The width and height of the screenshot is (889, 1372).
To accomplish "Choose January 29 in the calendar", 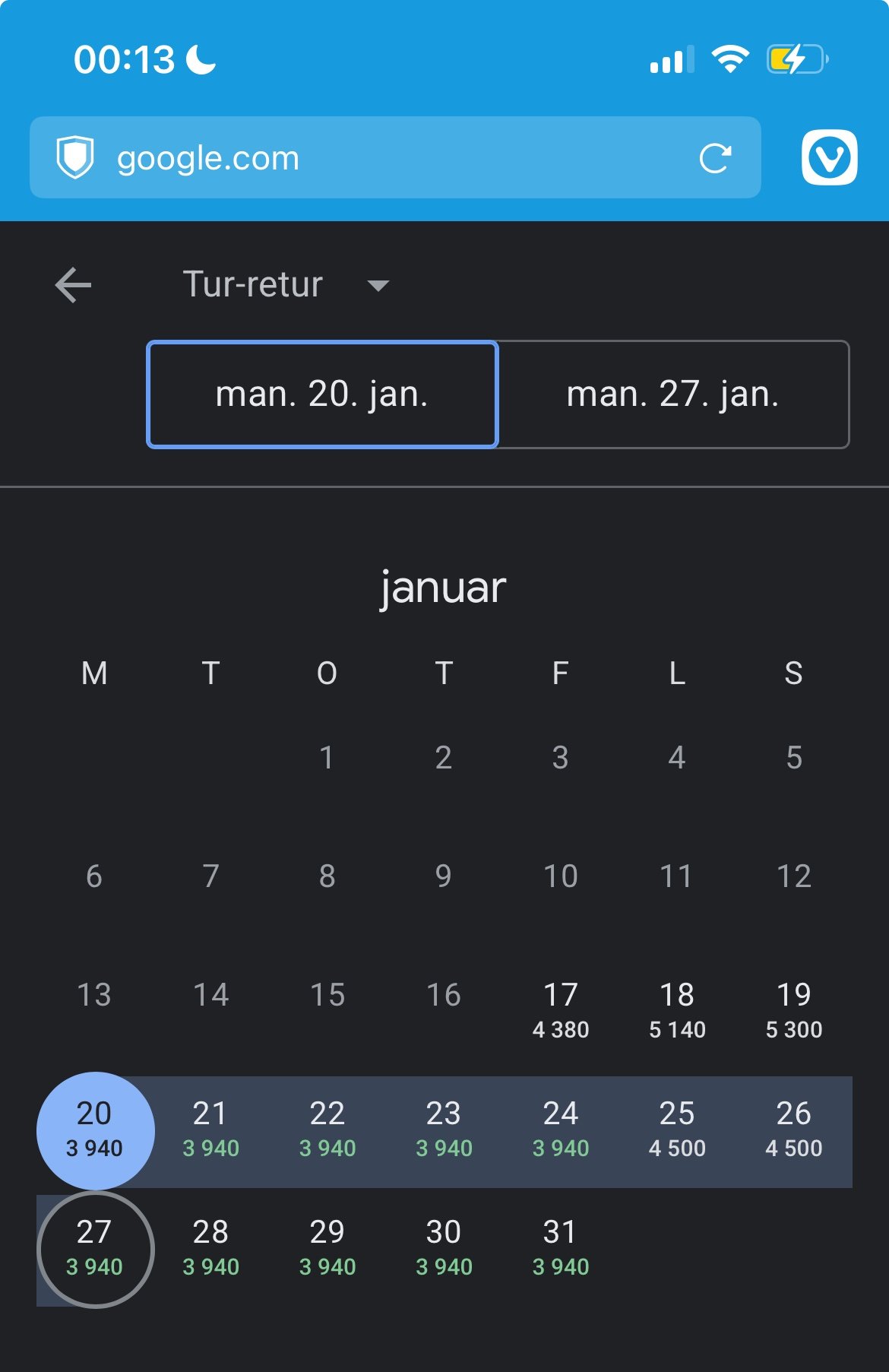I will point(327,1248).
